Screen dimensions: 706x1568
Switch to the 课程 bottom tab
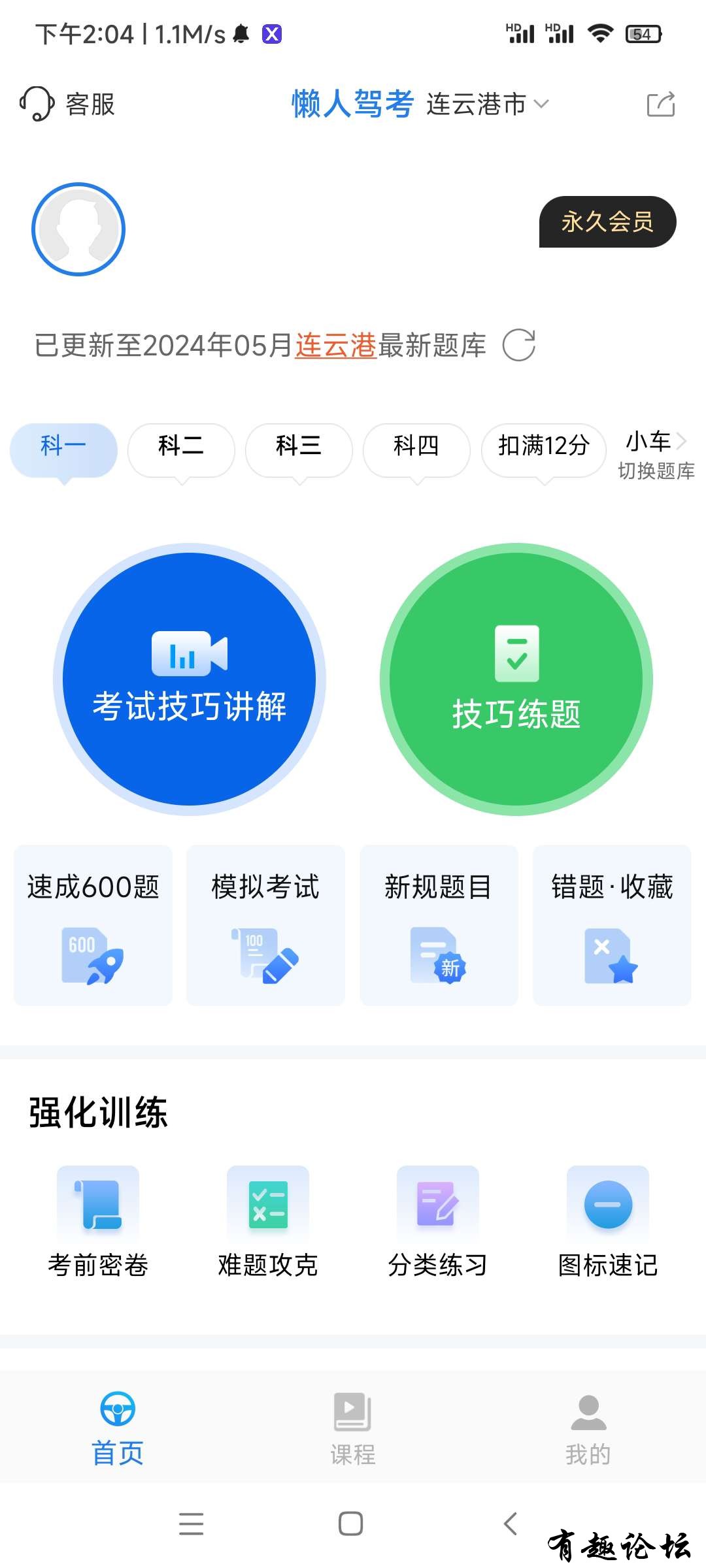pyautogui.click(x=353, y=1428)
